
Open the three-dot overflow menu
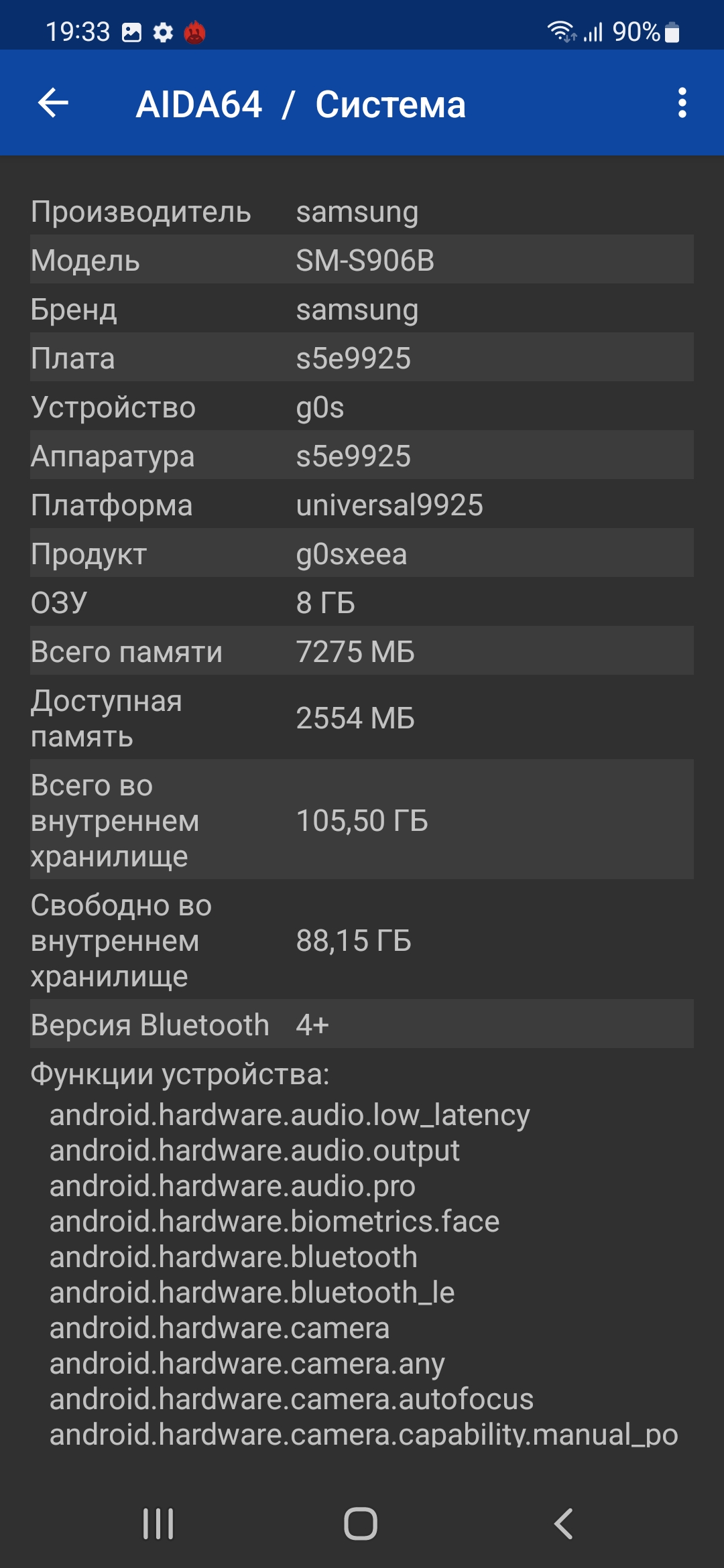pyautogui.click(x=682, y=103)
